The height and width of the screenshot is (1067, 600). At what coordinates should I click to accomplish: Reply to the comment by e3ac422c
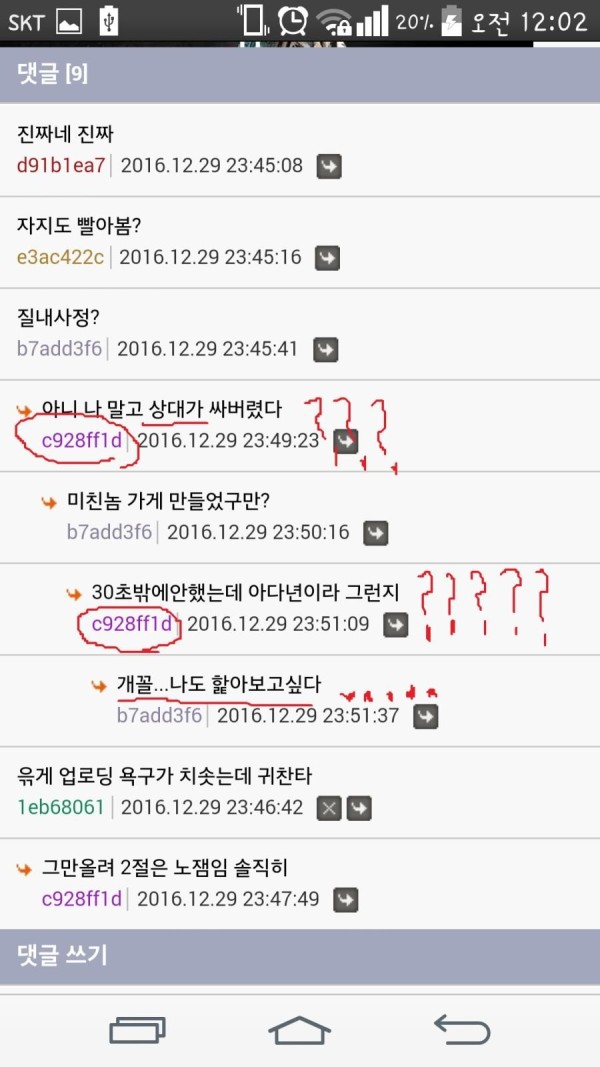click(x=327, y=258)
